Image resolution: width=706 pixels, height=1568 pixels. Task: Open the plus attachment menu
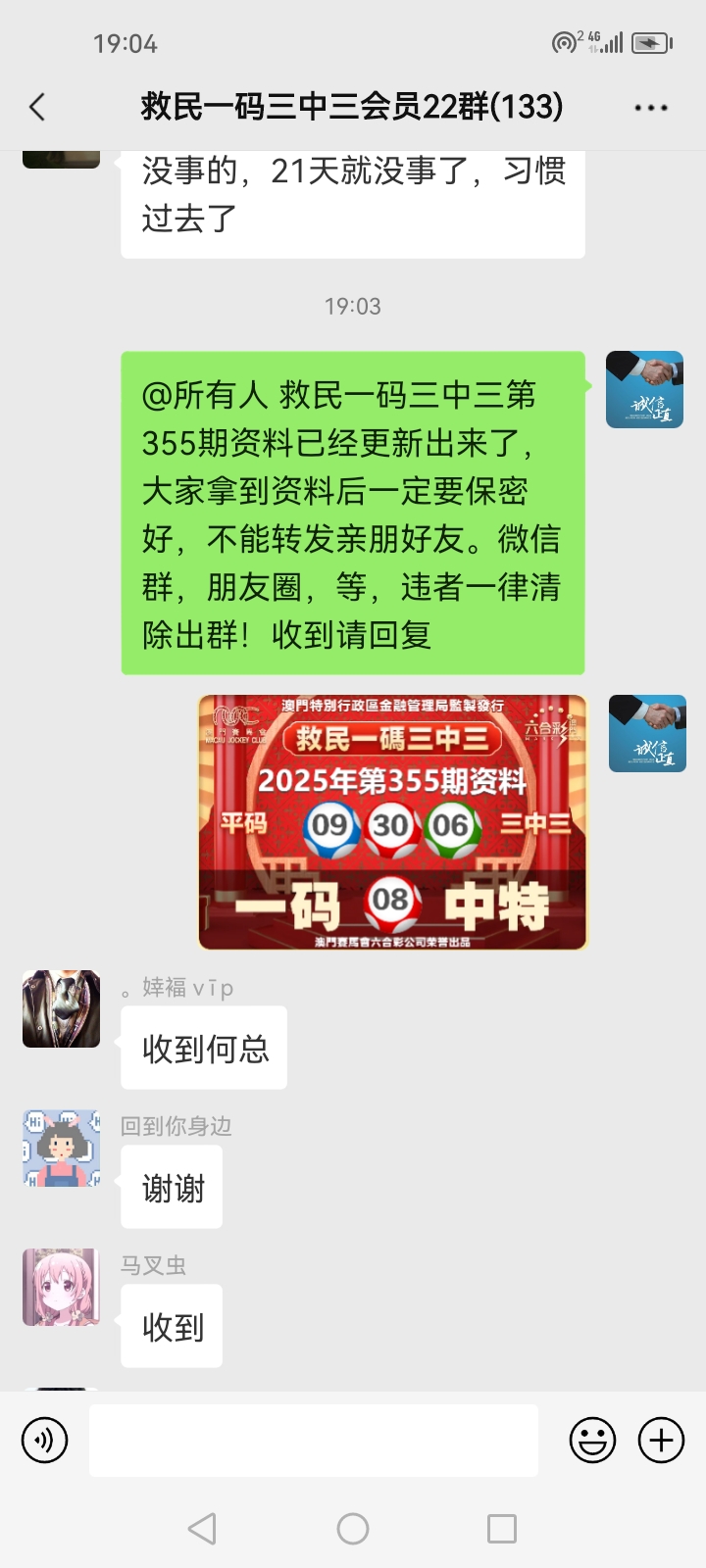(x=662, y=1441)
